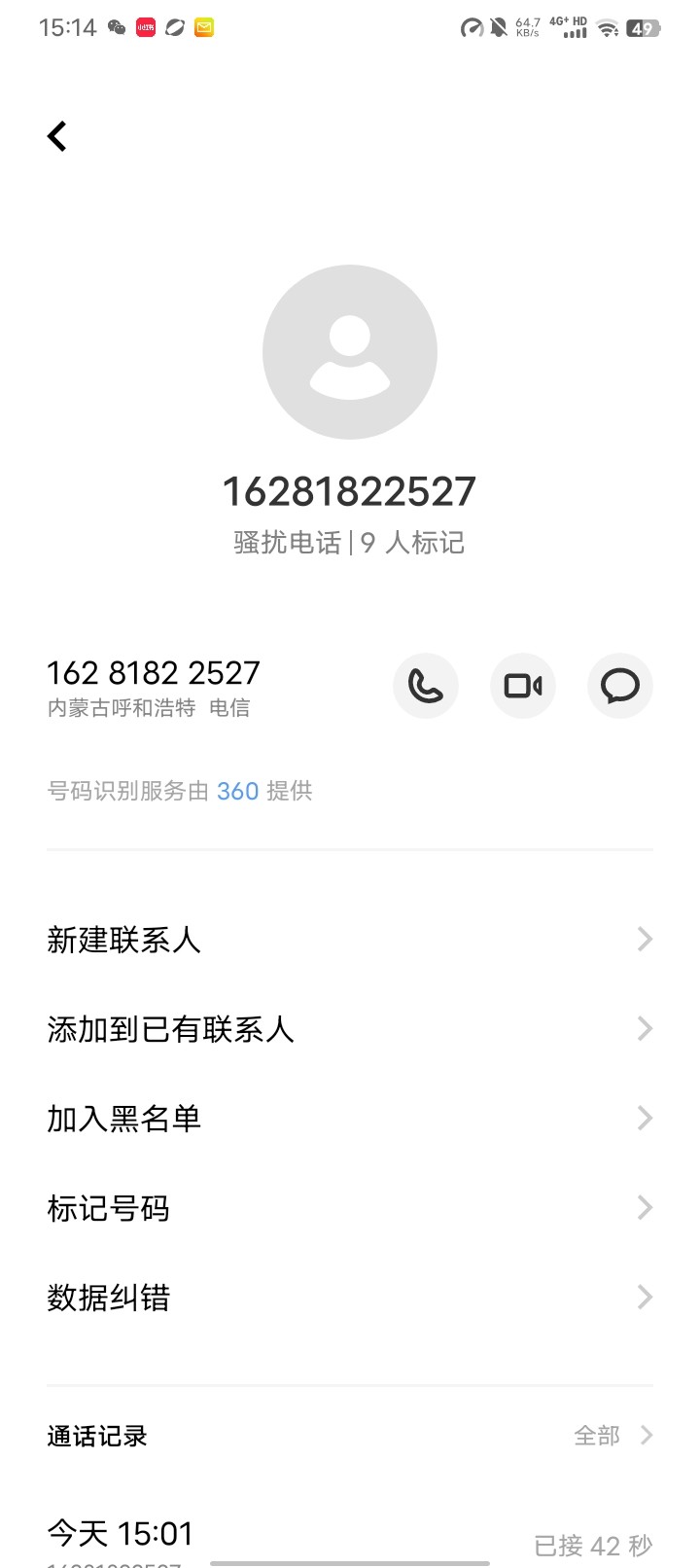Call the number 162 8182 2527
The width and height of the screenshot is (700, 1568).
(x=426, y=686)
